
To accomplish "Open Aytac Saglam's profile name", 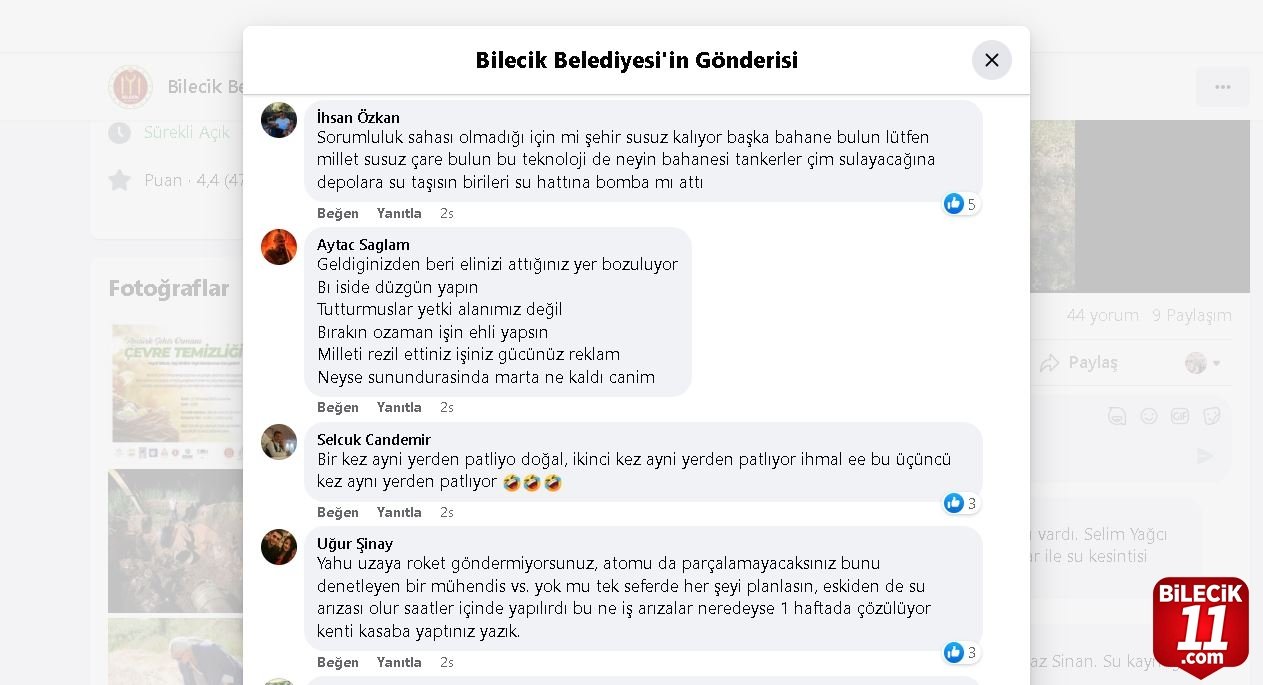I will (363, 244).
